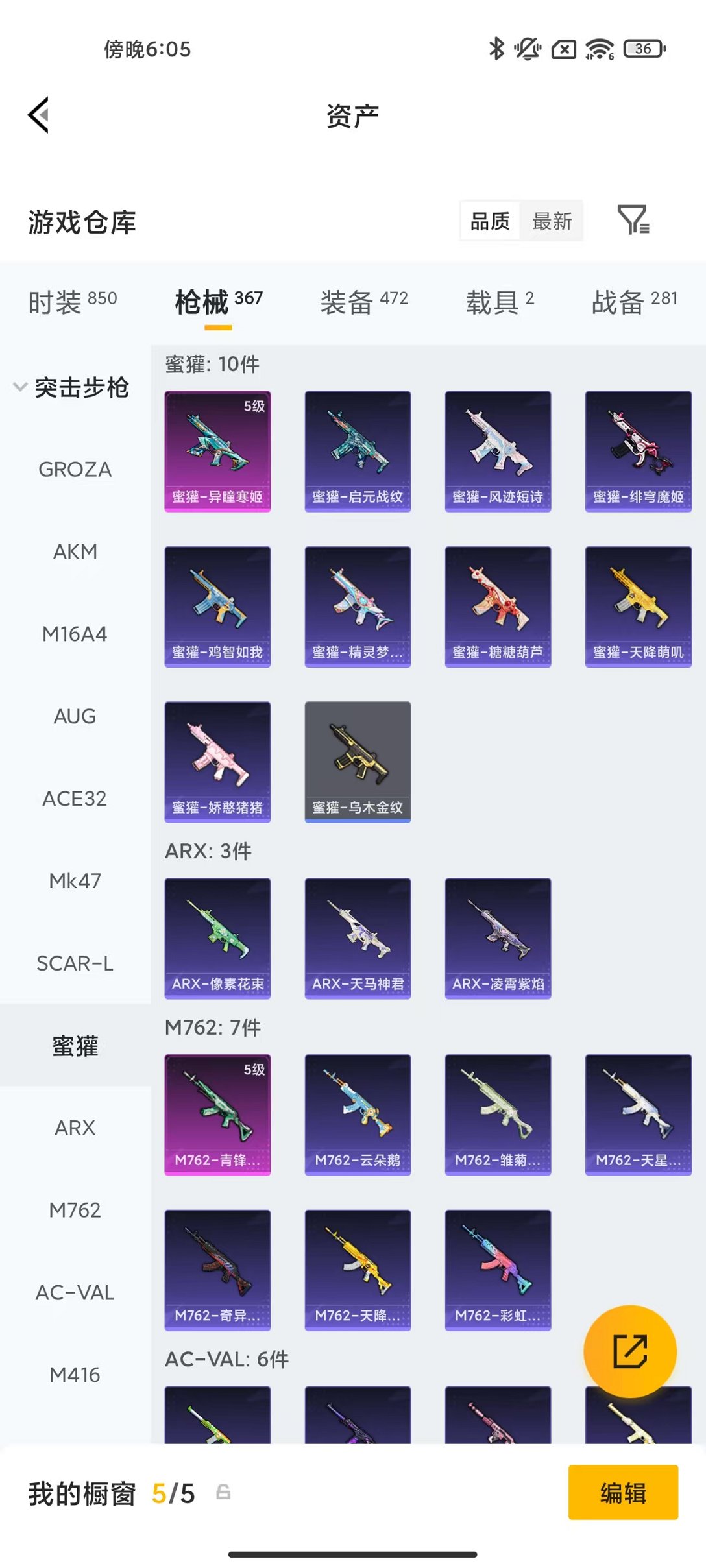Switch to the 装备 tab
This screenshot has width=706, height=1568.
tap(363, 302)
